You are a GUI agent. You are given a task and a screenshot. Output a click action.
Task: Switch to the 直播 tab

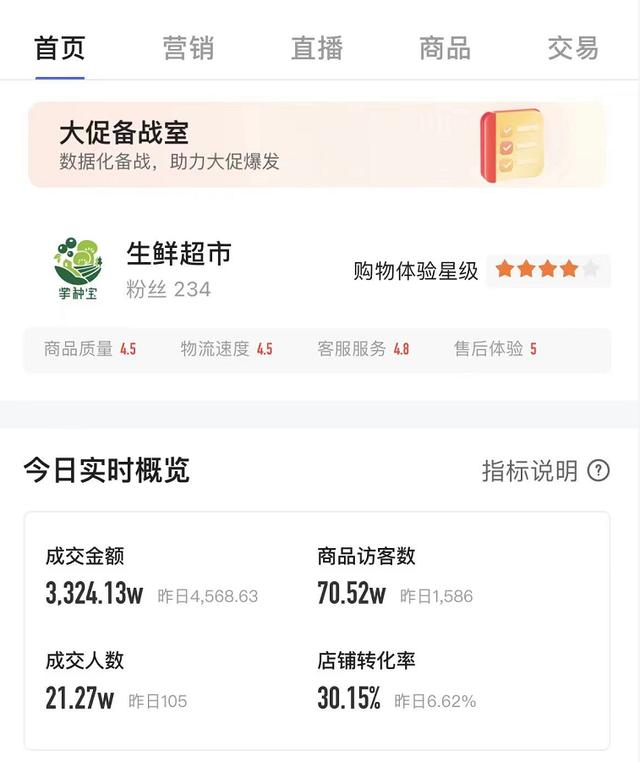(317, 48)
